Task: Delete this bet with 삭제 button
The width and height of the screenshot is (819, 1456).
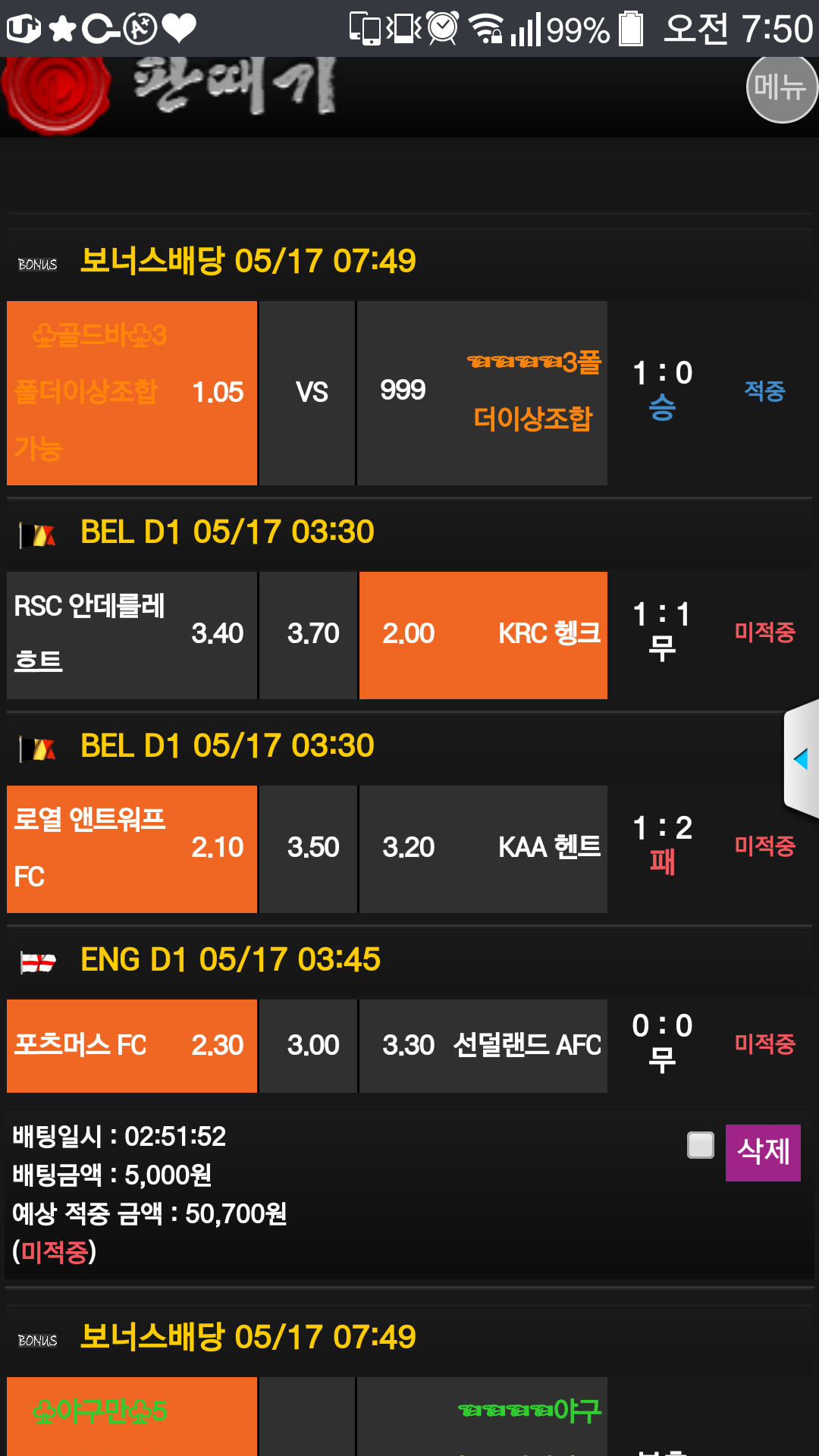Action: click(x=762, y=1152)
